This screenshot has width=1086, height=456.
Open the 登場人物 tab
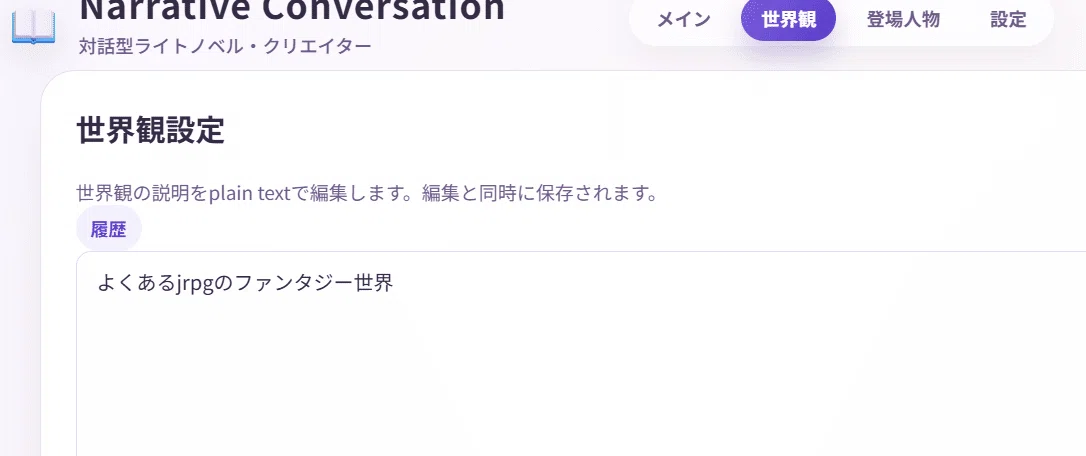click(x=903, y=19)
